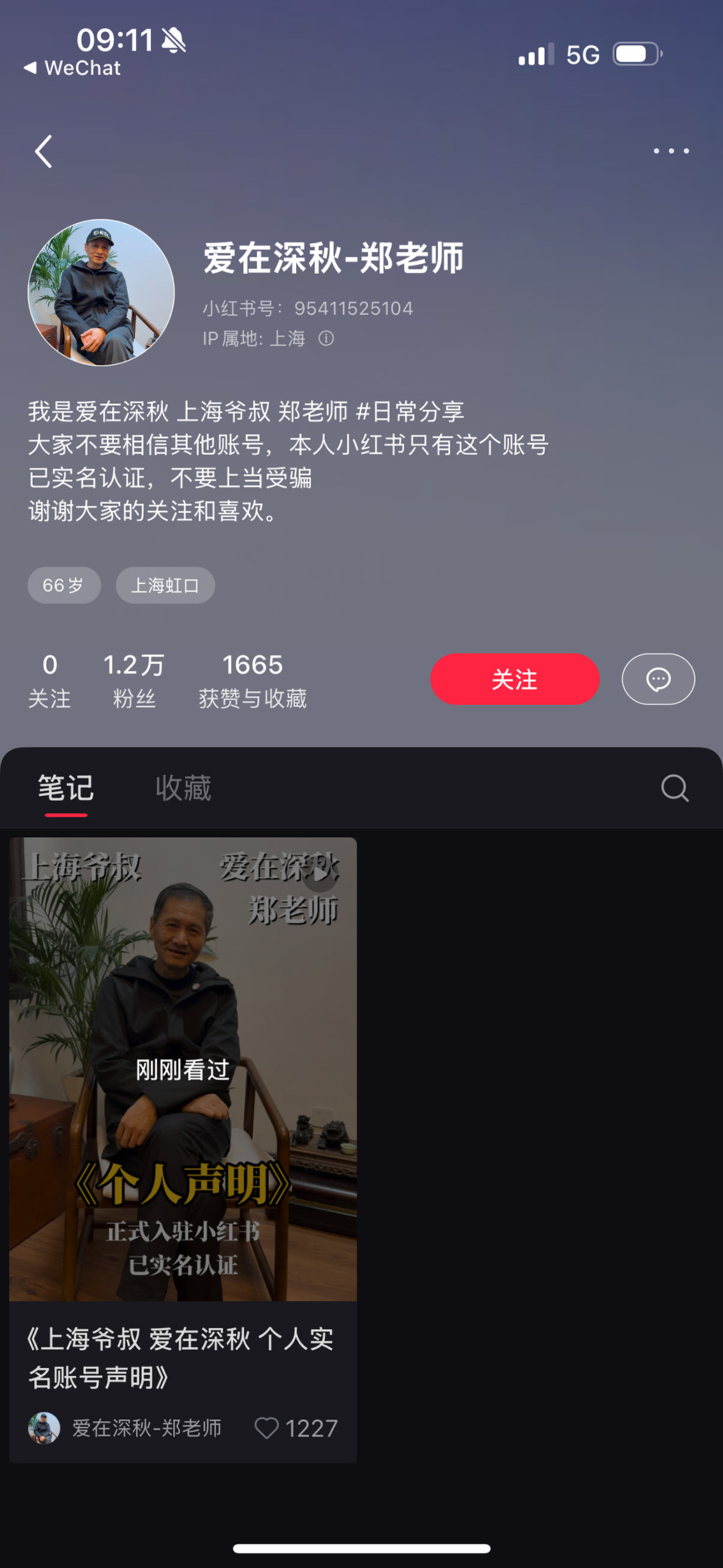Like the note with 1227 likes
This screenshot has height=1568, width=723.
click(267, 1428)
